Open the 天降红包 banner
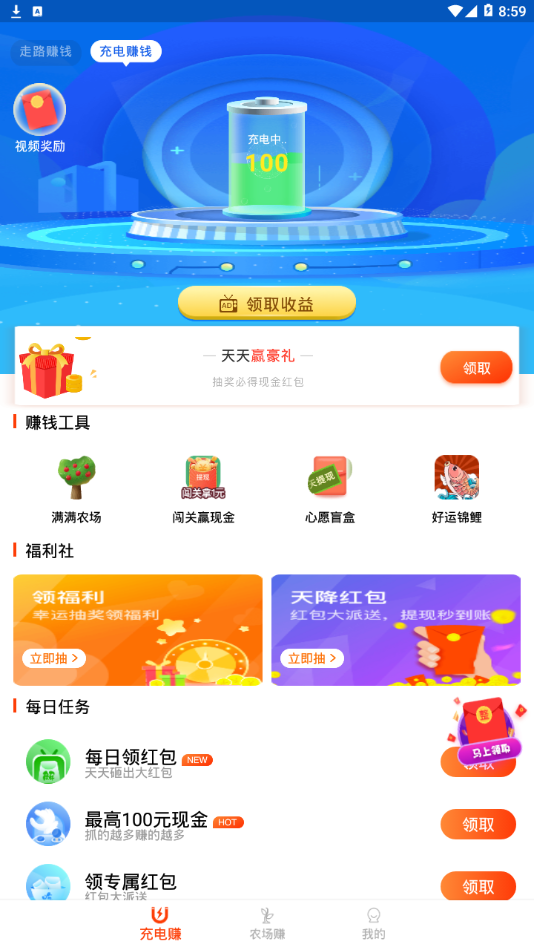 396,630
